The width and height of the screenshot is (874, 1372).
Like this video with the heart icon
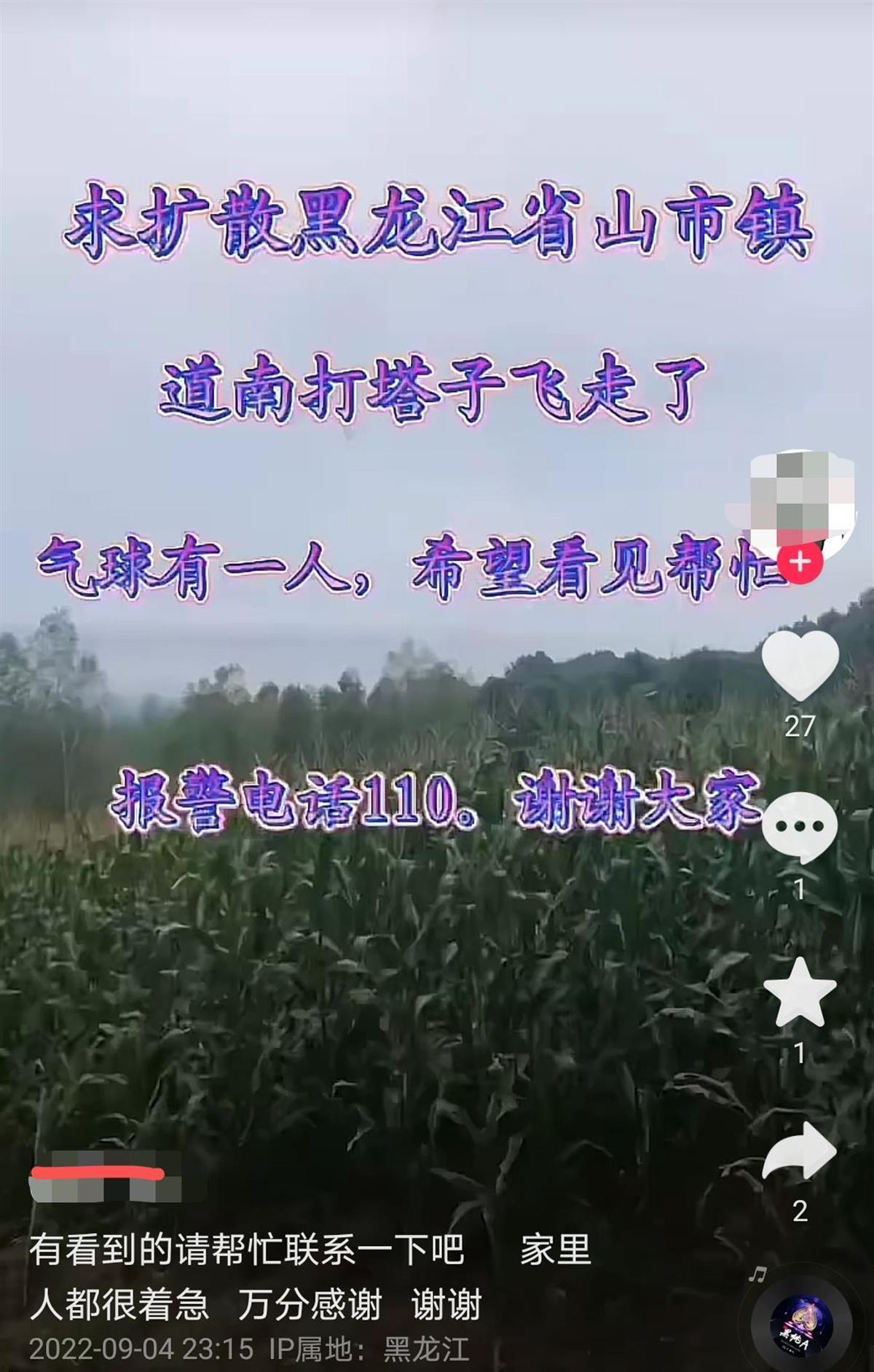coord(800,665)
